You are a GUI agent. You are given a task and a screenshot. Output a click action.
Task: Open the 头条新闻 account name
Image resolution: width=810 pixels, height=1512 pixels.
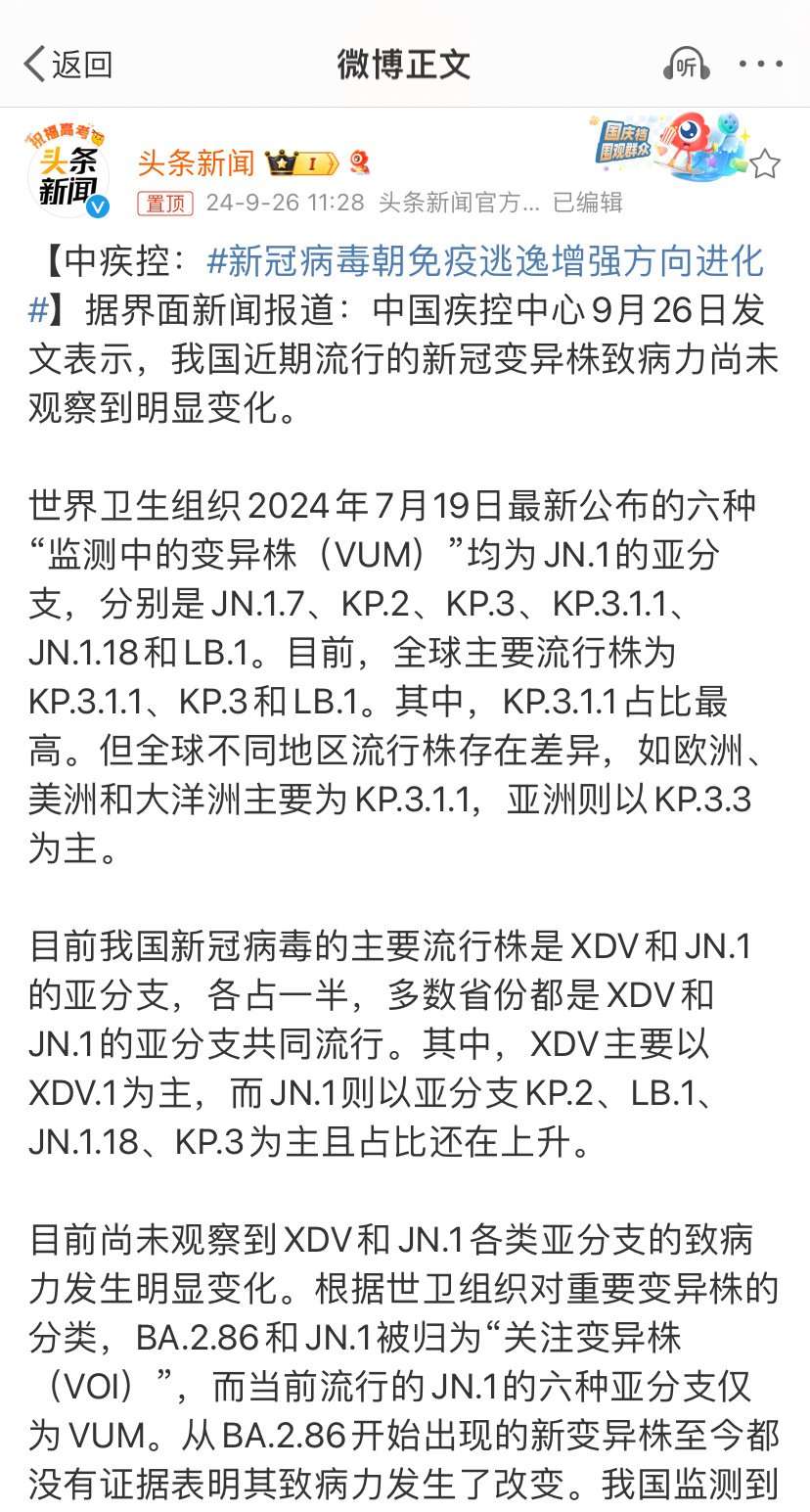click(197, 162)
